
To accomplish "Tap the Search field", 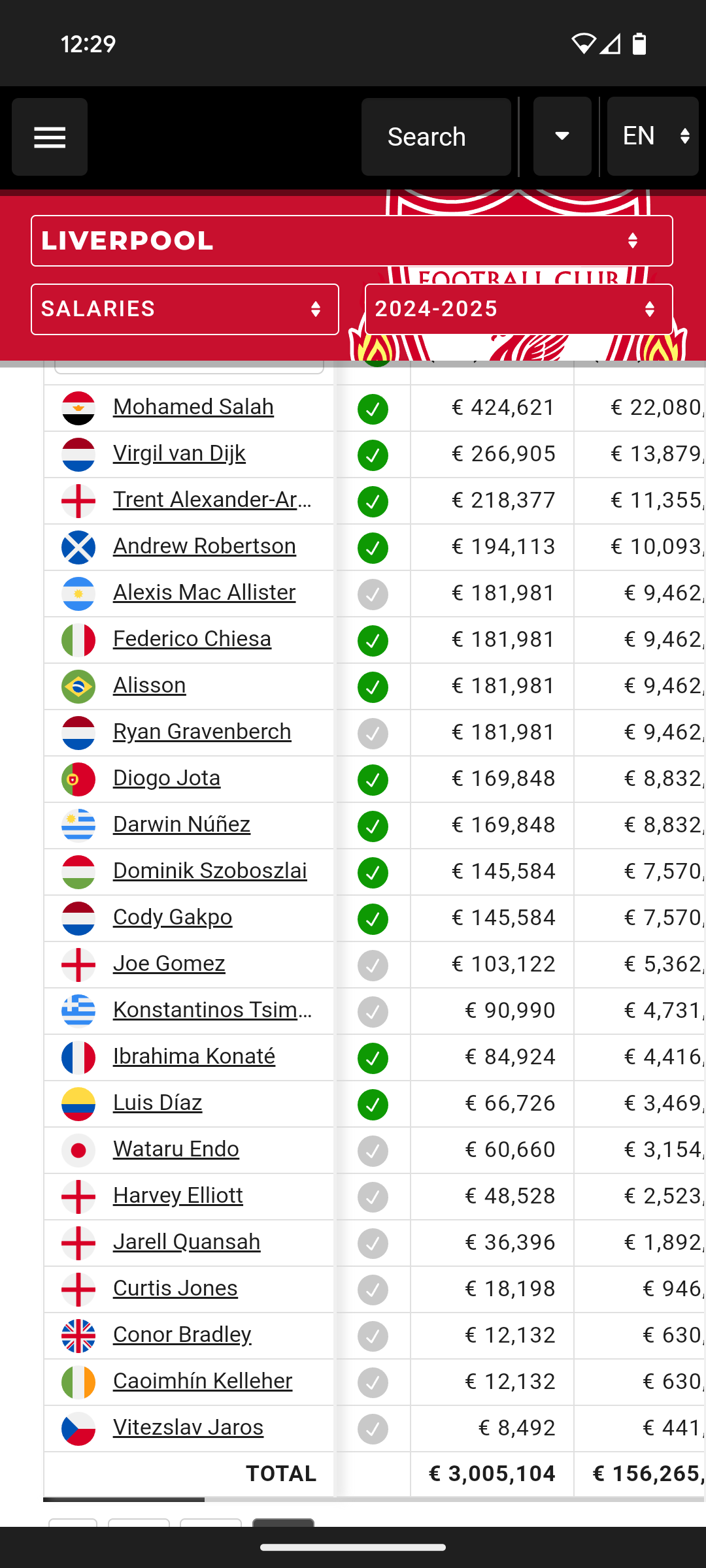I will point(436,137).
